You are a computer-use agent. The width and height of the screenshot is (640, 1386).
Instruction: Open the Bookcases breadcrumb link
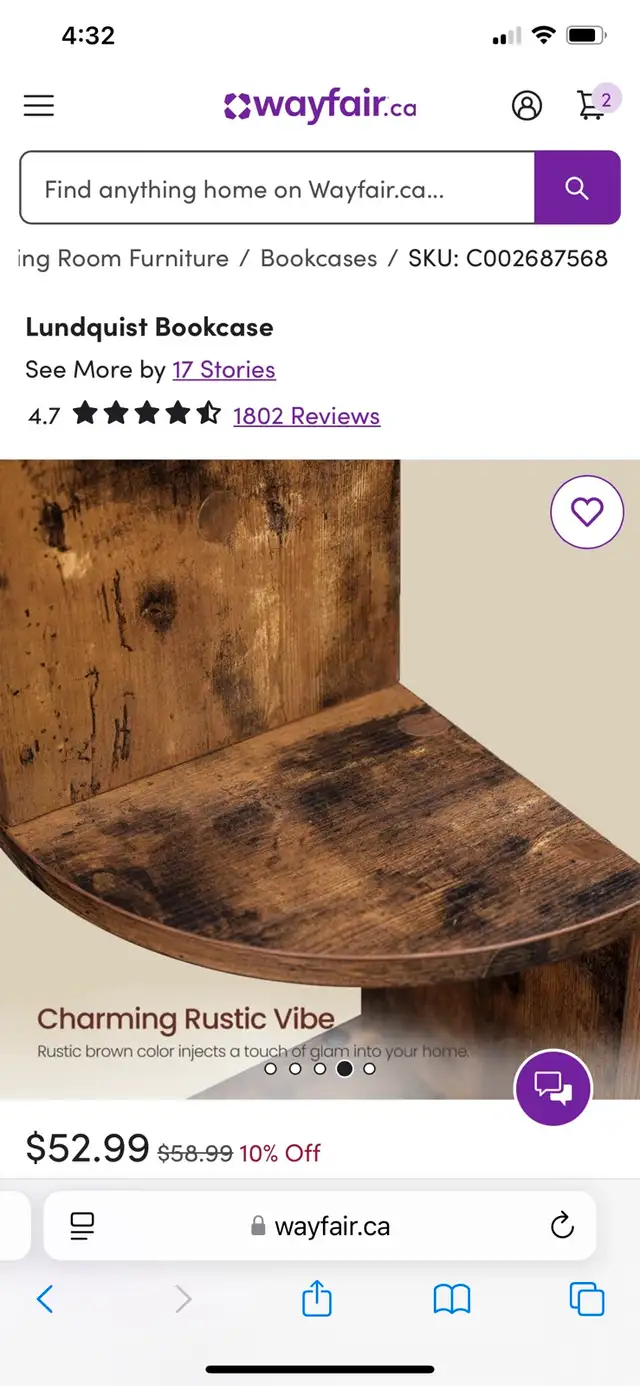pos(318,258)
